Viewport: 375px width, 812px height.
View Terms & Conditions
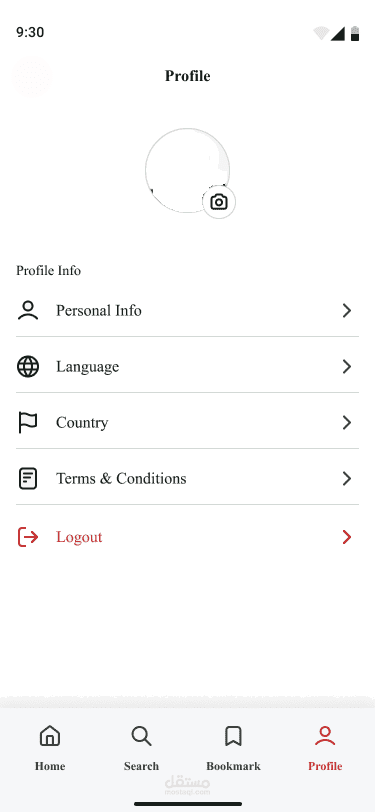[187, 478]
